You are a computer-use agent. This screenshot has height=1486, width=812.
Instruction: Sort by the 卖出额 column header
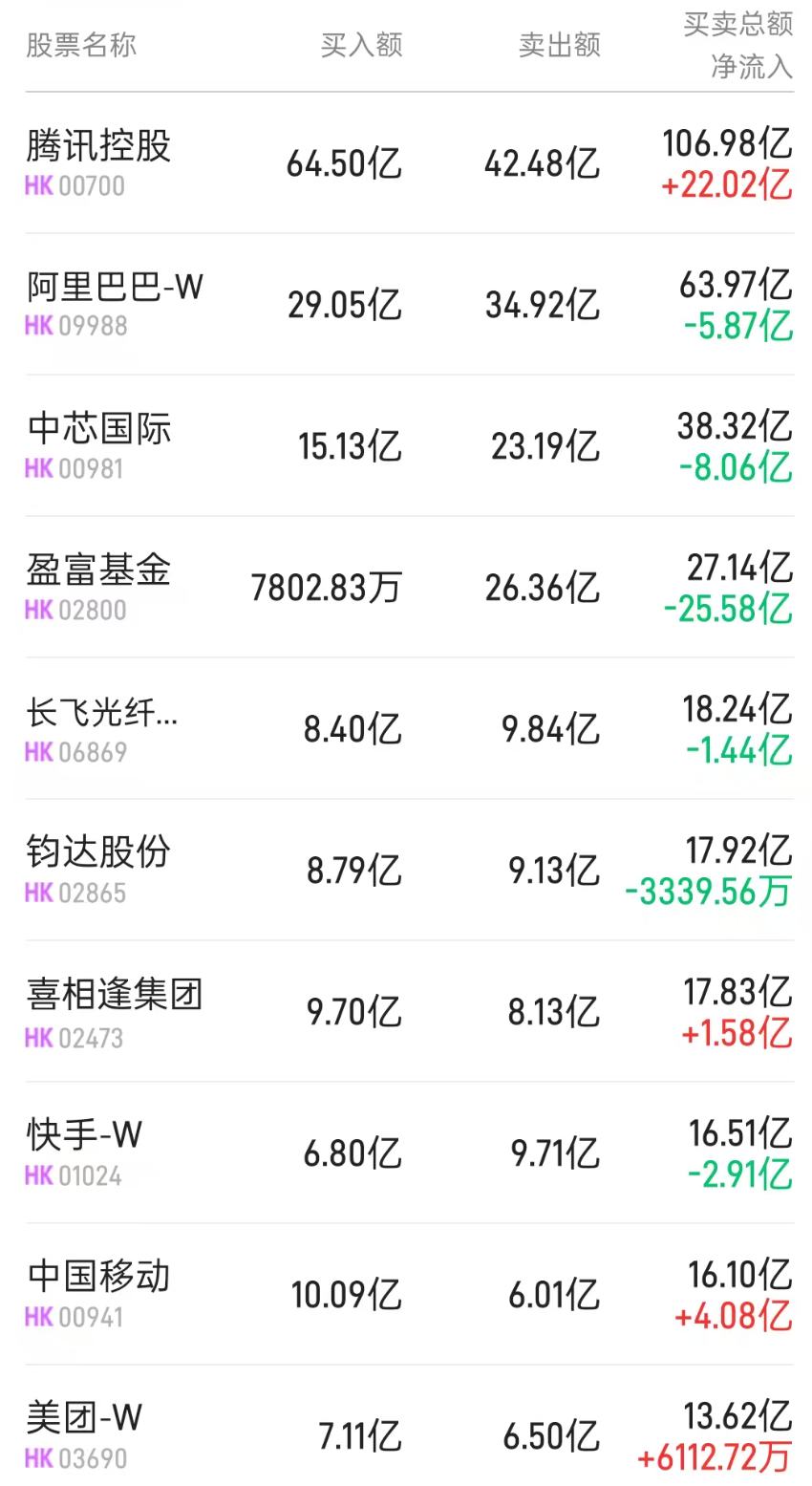coord(560,43)
